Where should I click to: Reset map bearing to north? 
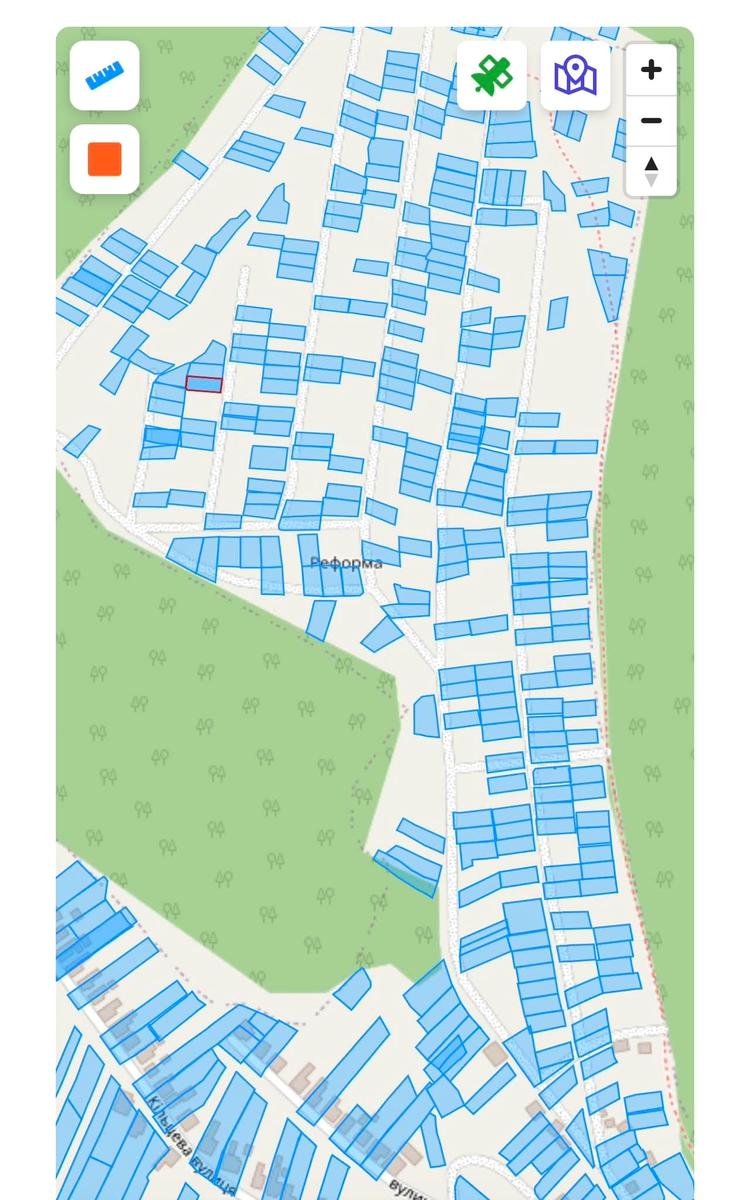coord(651,171)
